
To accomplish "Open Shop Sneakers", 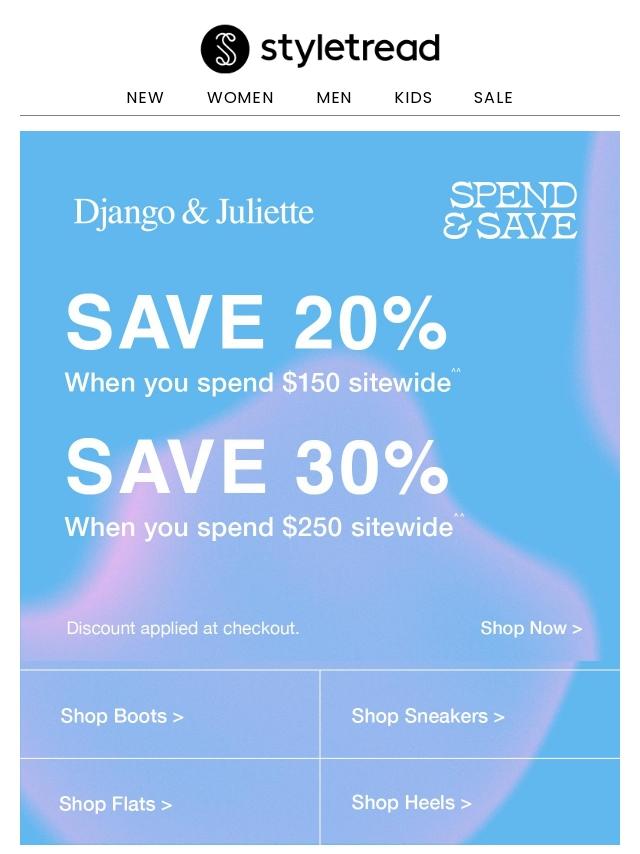I will point(428,716).
